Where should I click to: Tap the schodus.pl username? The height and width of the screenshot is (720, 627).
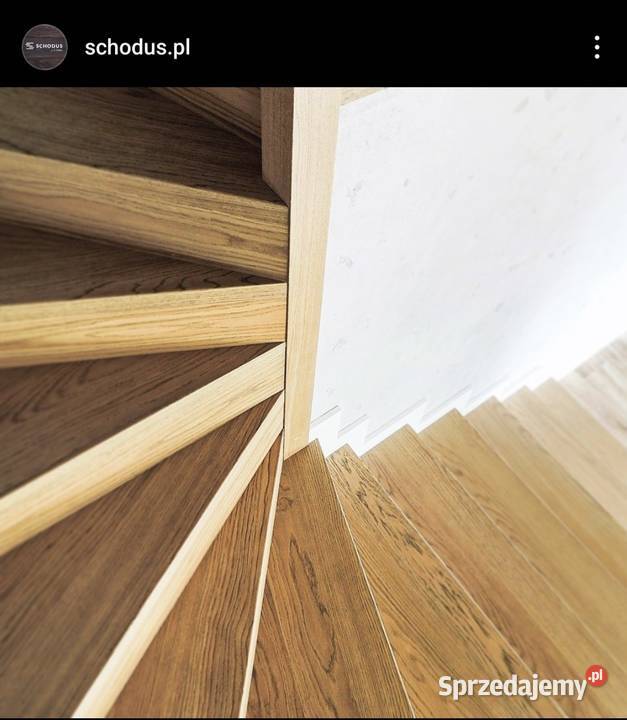[137, 47]
